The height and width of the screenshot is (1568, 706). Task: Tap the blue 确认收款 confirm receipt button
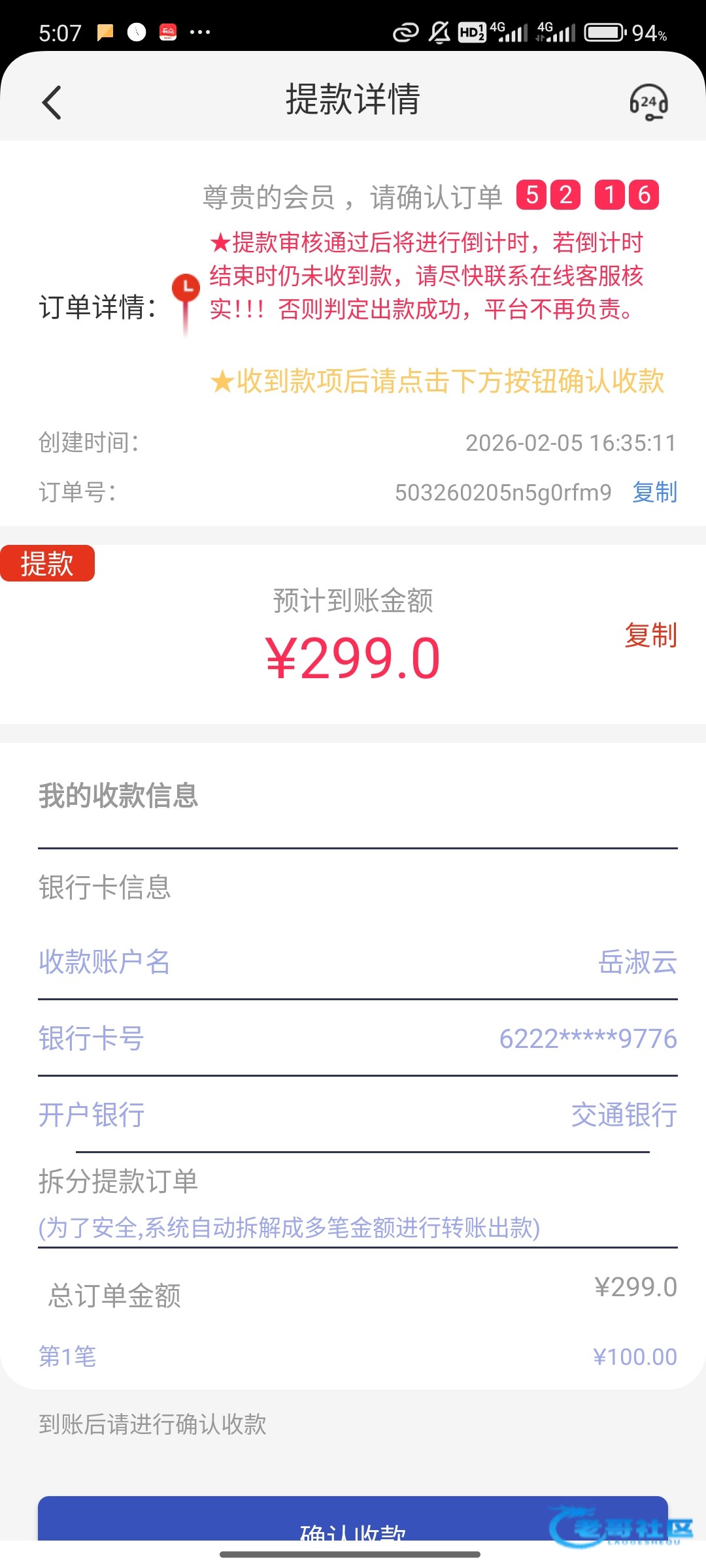[353, 1521]
